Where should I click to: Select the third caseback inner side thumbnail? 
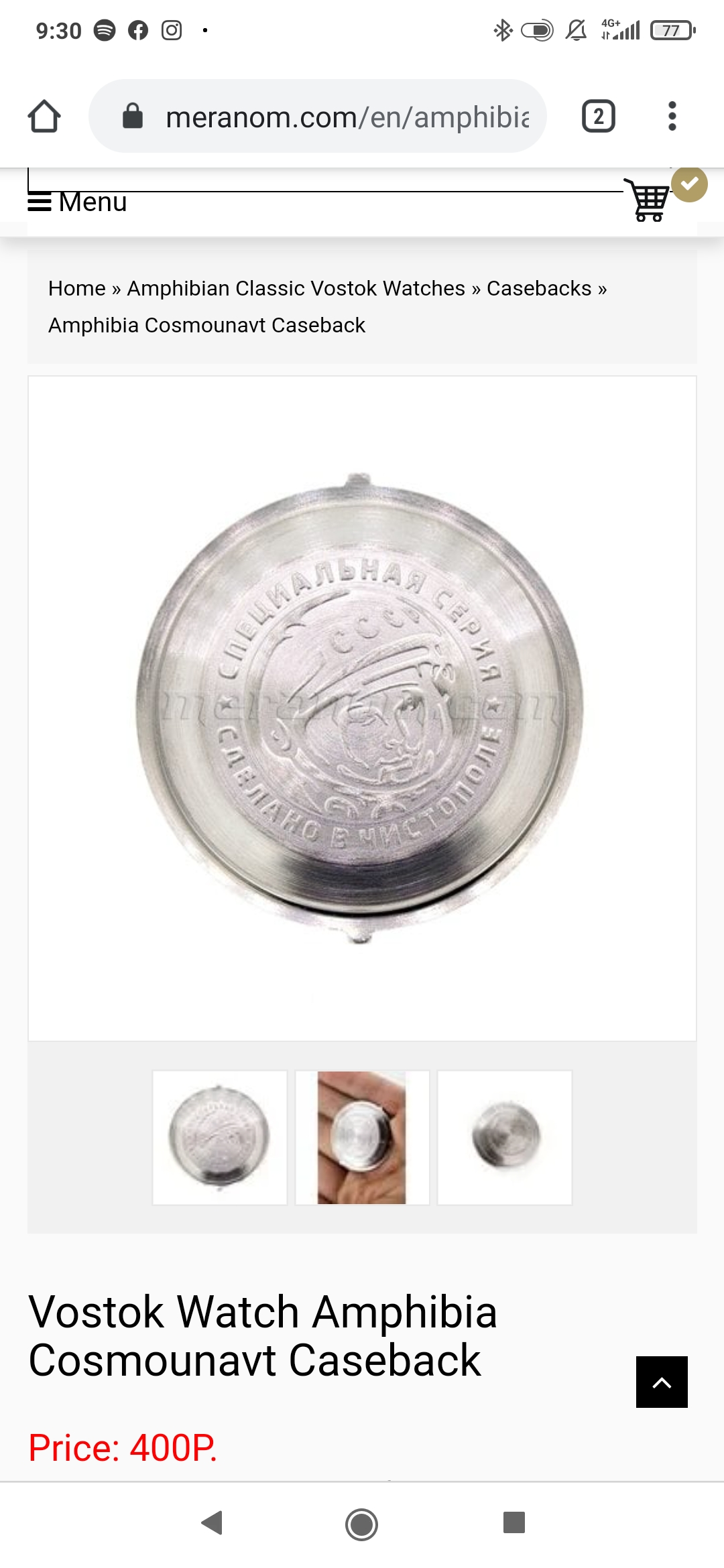click(505, 1138)
